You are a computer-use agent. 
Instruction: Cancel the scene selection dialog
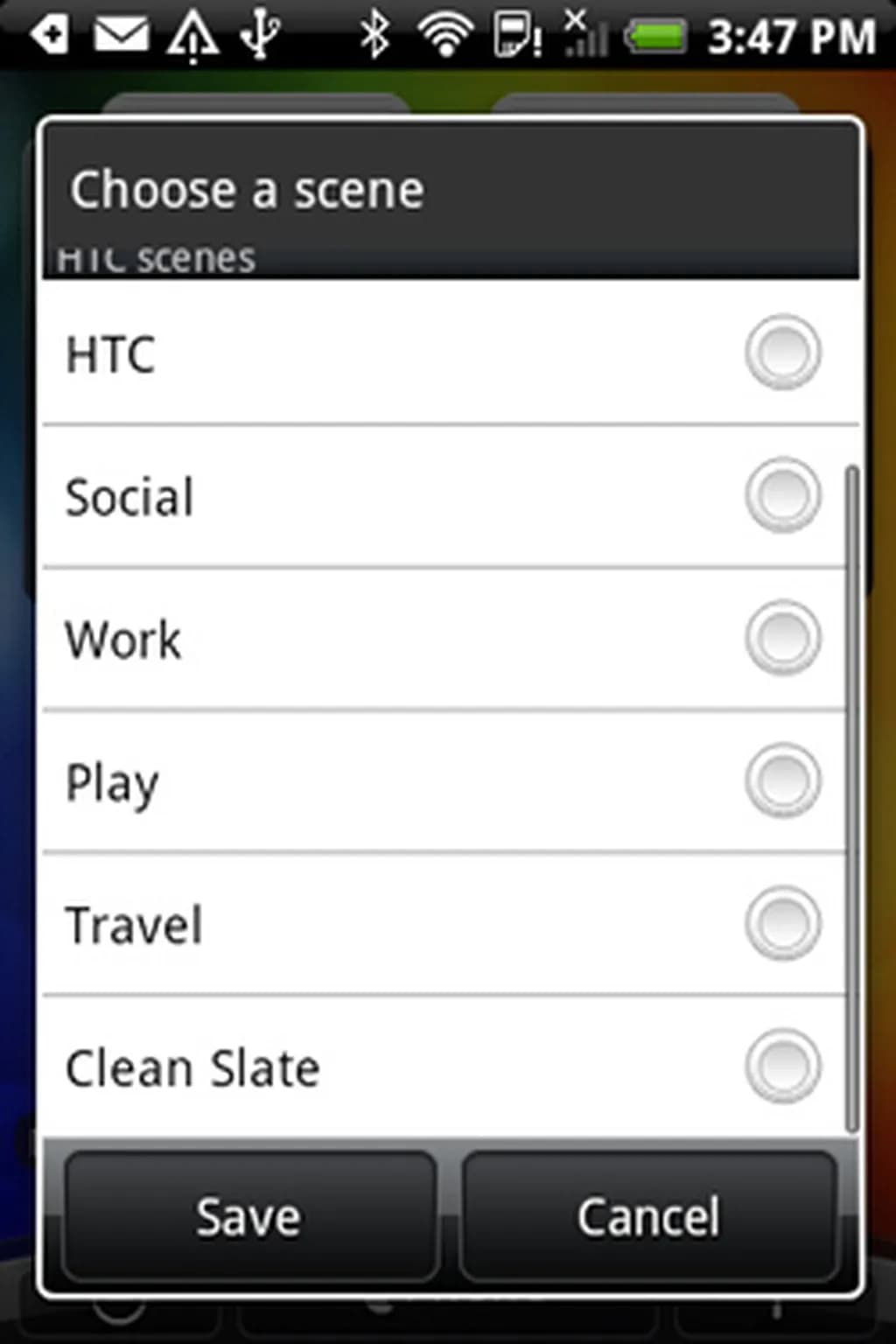[648, 1216]
